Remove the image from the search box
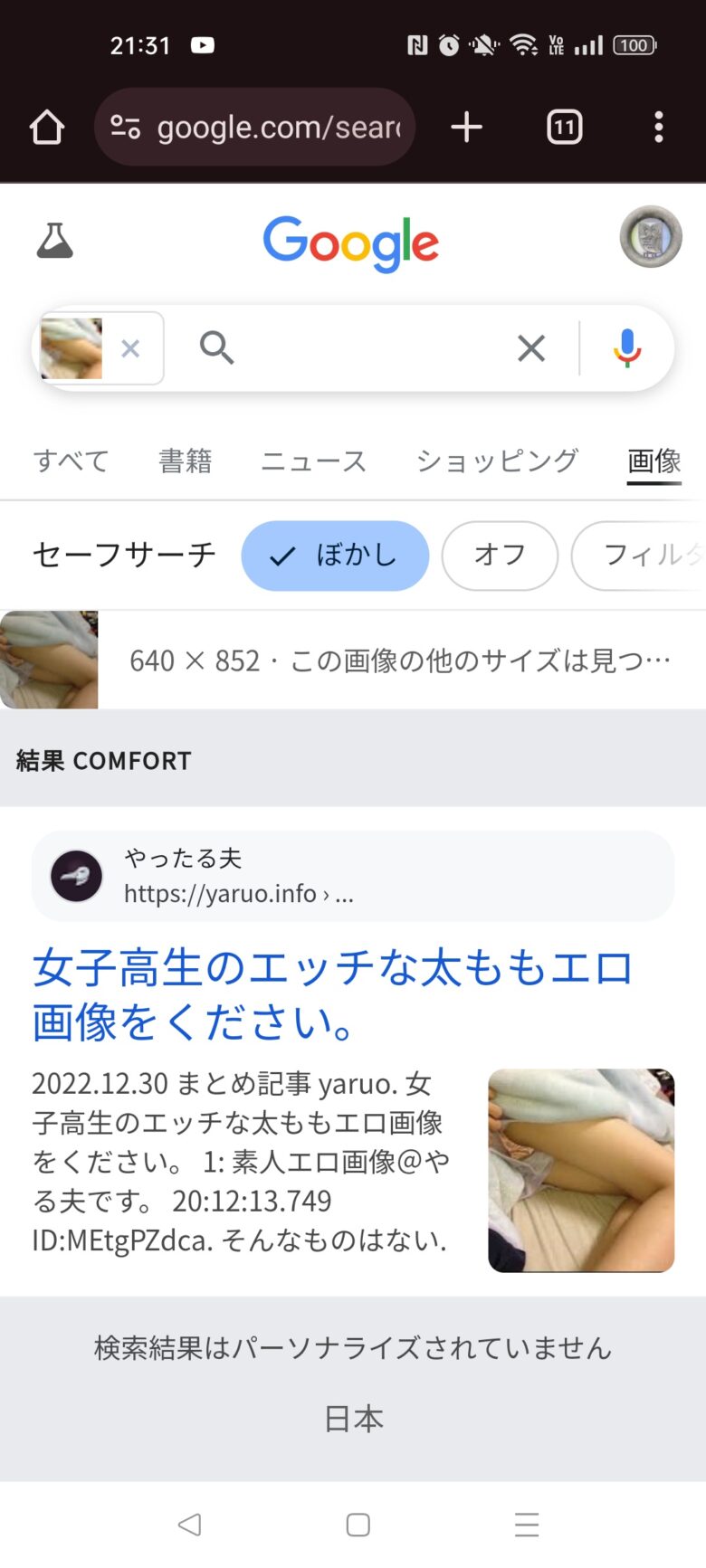The height and width of the screenshot is (1568, 706). point(130,348)
